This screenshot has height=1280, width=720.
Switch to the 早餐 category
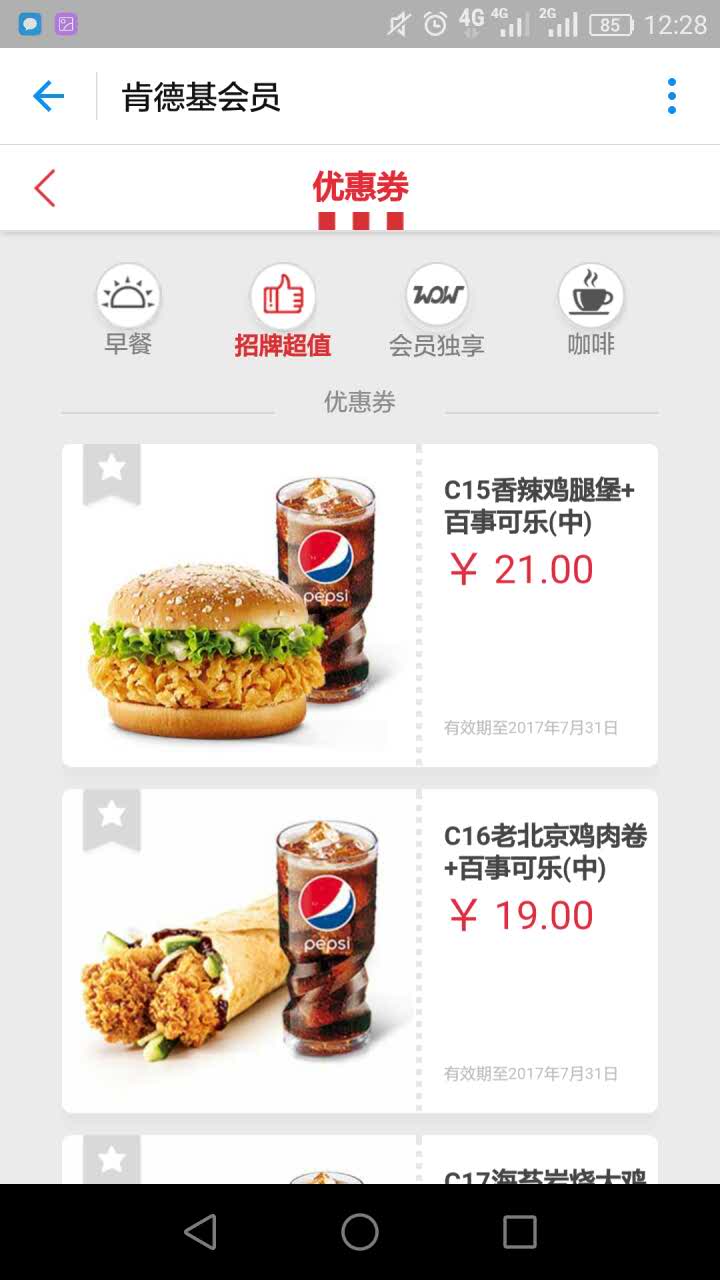pyautogui.click(x=128, y=310)
